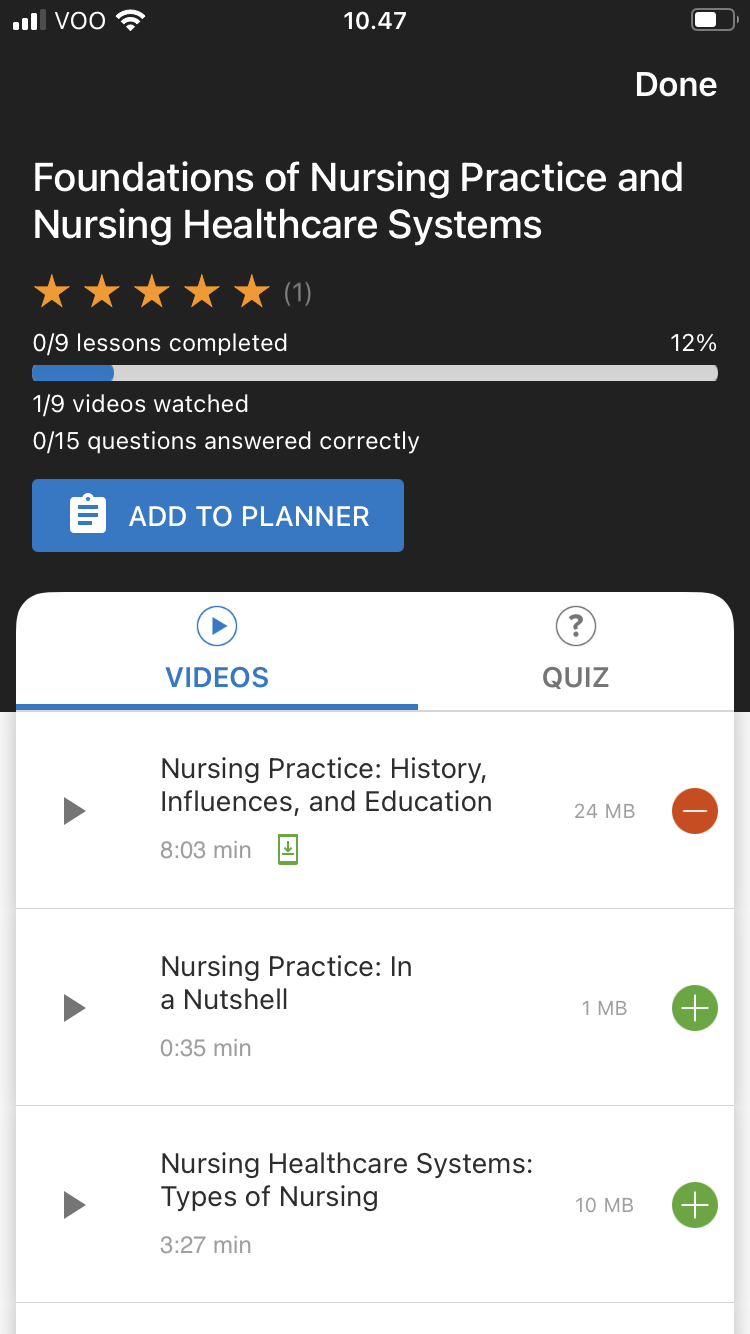Screen dimensions: 750x1334
Task: Select the VIDEOS tab
Action: tap(217, 677)
